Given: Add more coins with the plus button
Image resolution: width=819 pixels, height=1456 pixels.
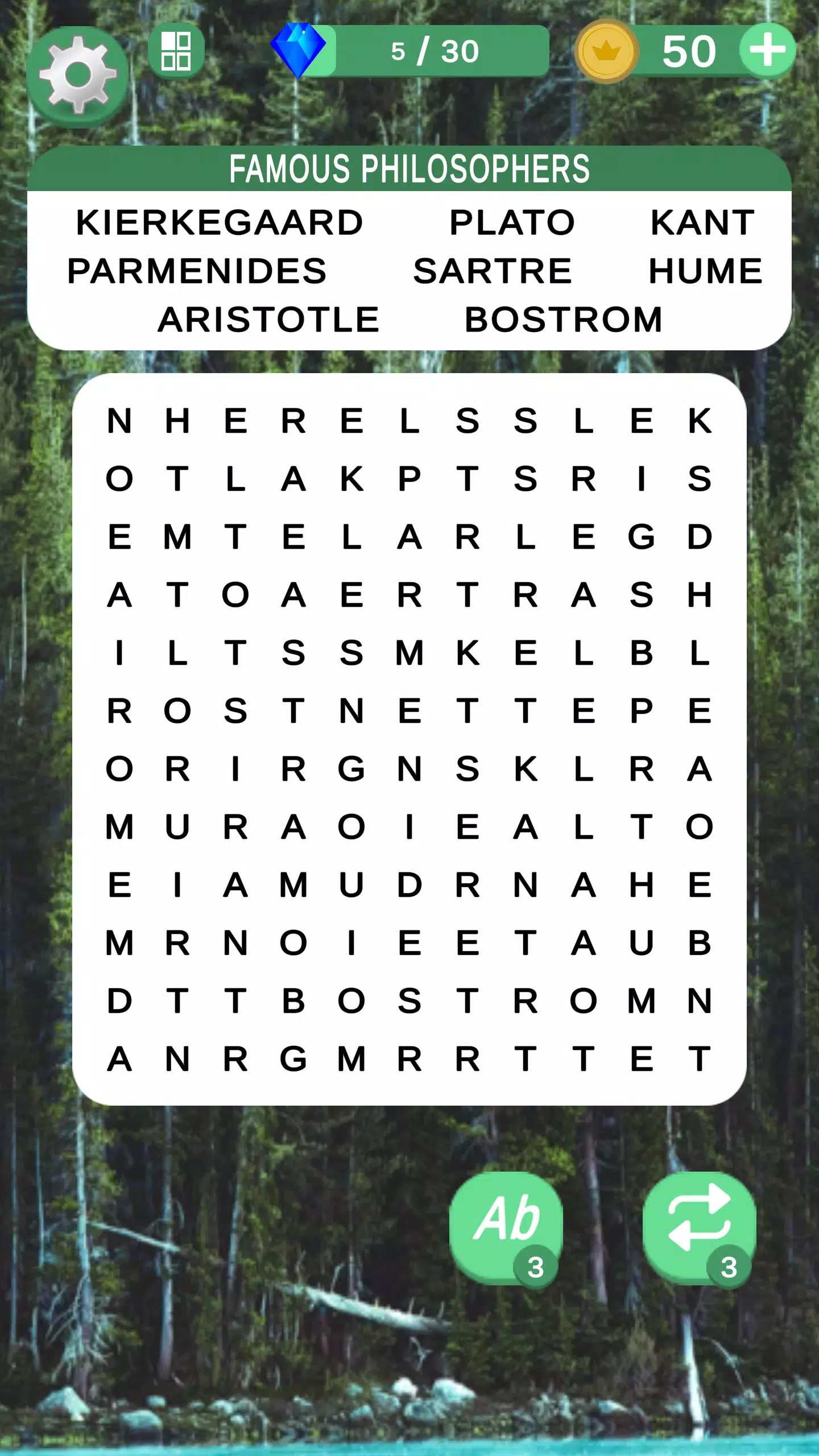Looking at the screenshot, I should click(x=767, y=51).
